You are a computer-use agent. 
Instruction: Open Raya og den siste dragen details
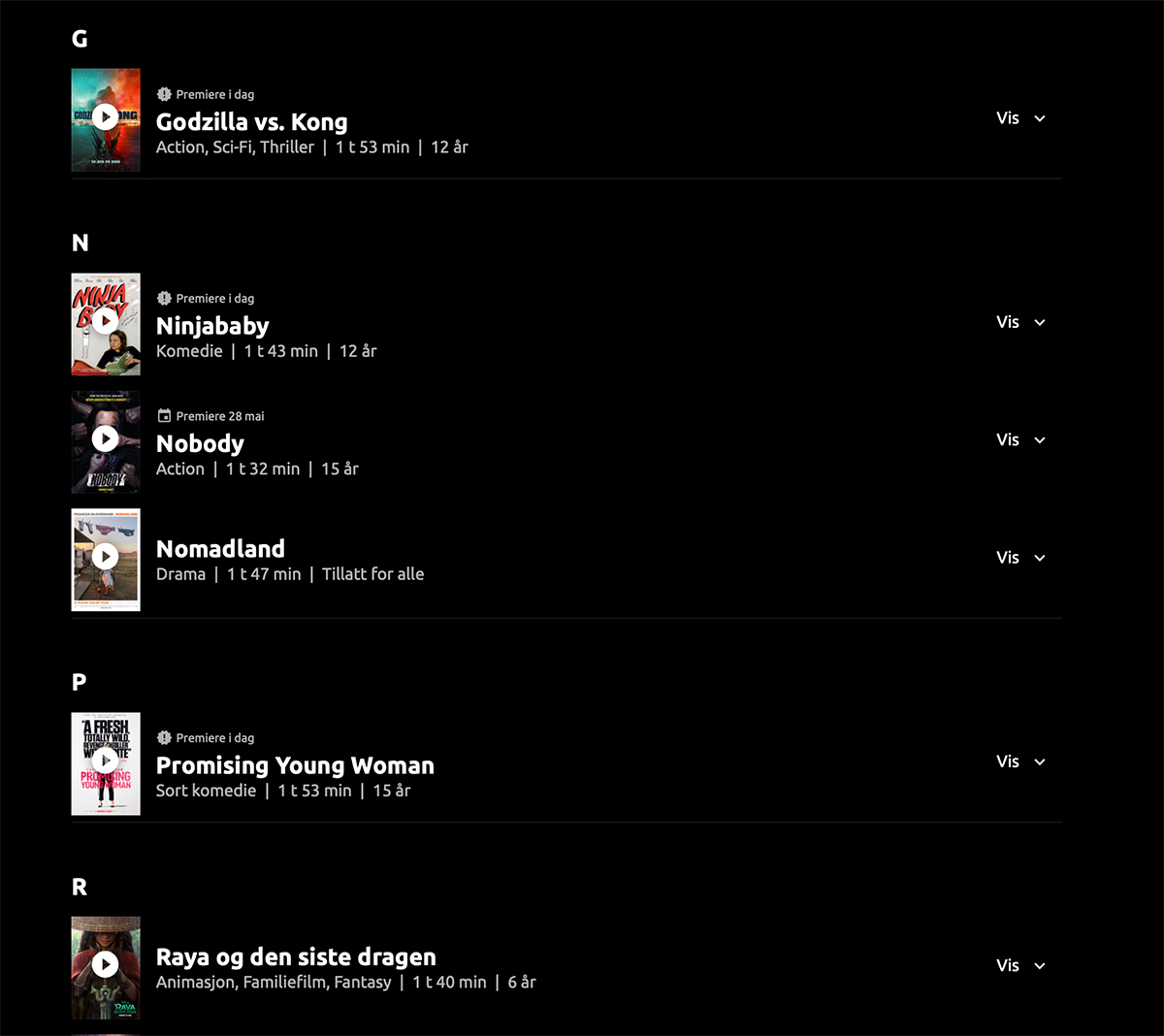[x=296, y=957]
